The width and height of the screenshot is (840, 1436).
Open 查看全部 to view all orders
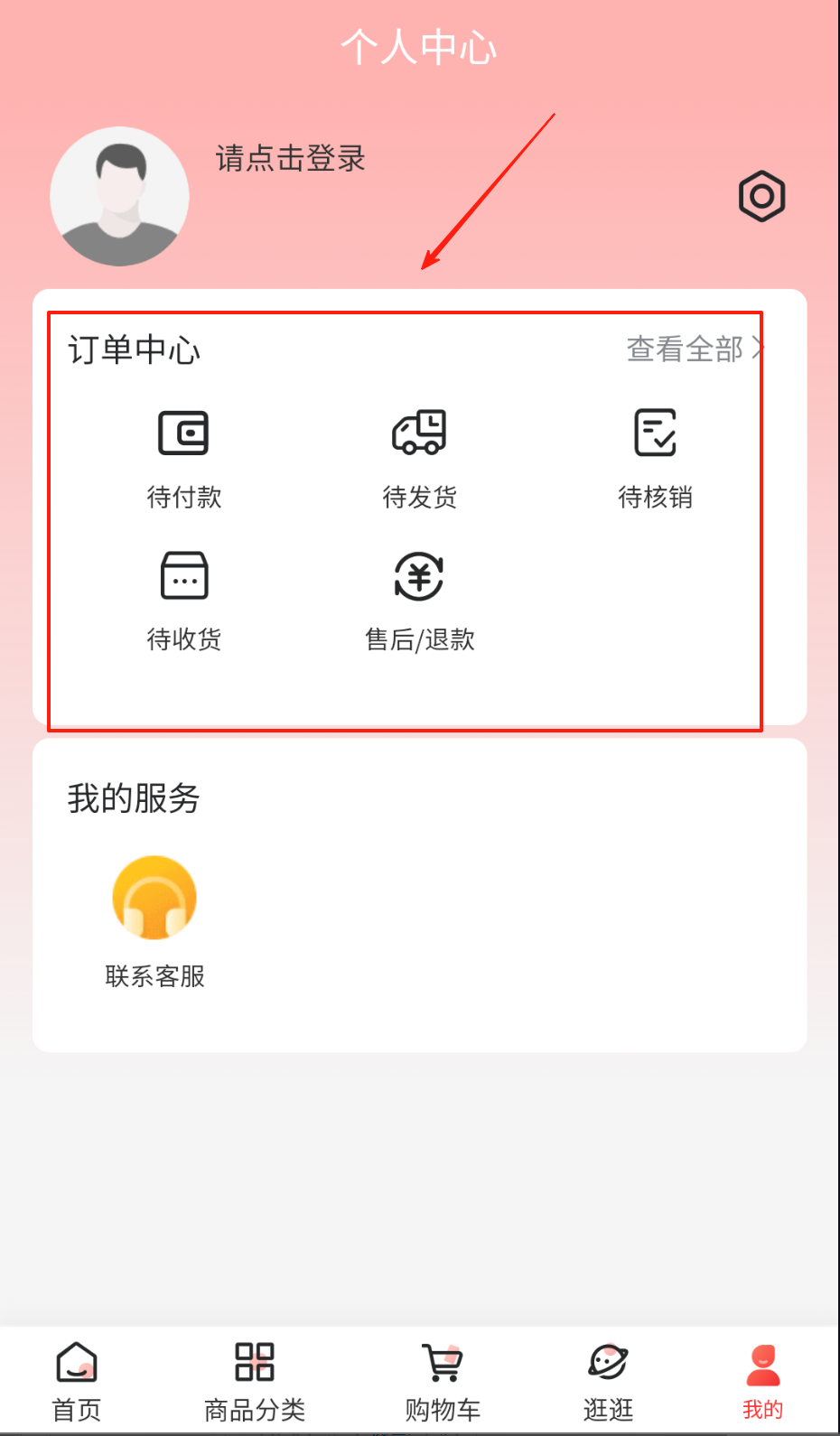click(695, 349)
